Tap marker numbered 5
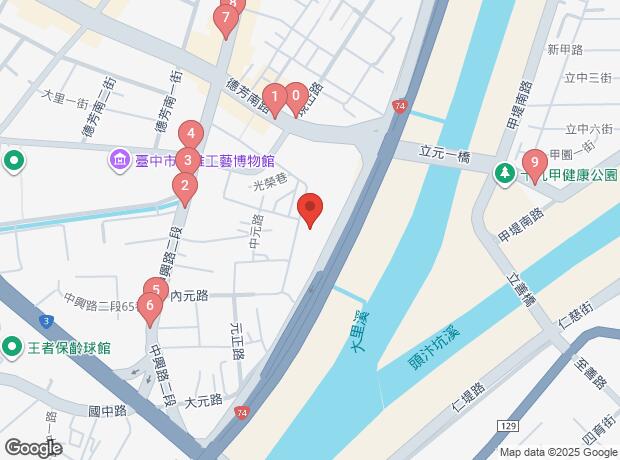Viewport: 620px width, 460px height. click(155, 292)
